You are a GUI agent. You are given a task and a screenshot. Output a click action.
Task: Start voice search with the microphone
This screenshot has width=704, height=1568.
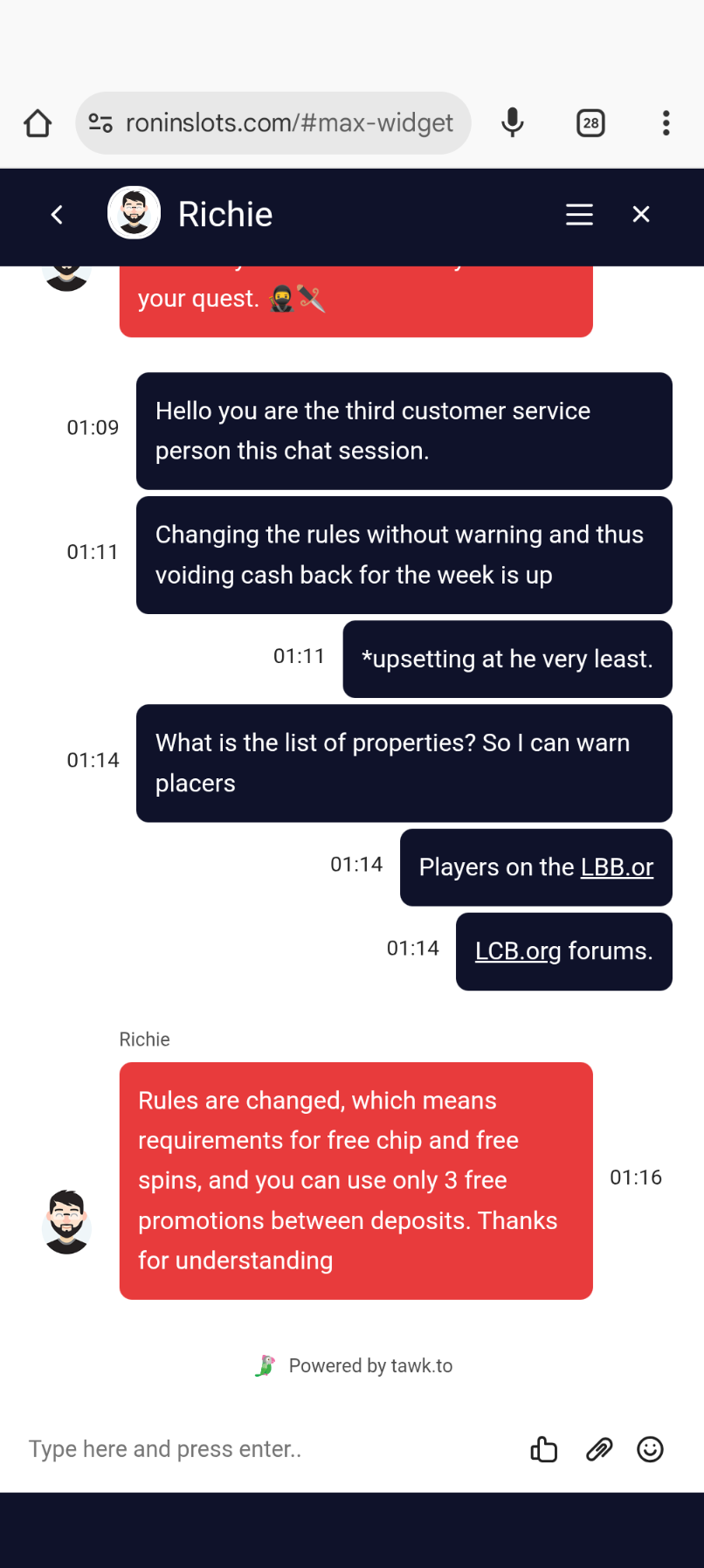click(513, 123)
